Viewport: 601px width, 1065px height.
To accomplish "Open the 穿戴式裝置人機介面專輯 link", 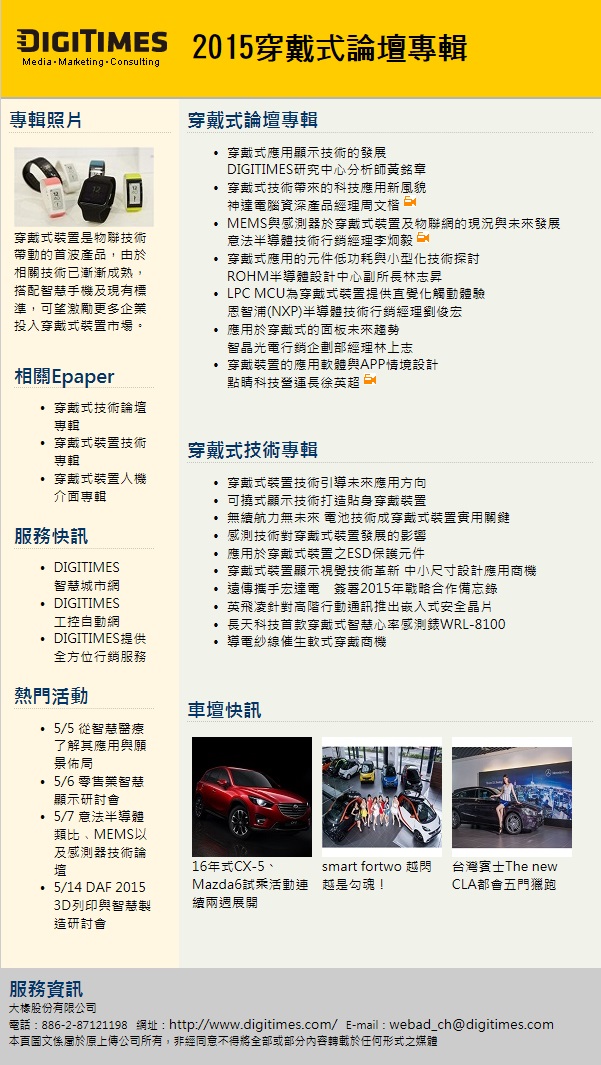I will pos(100,487).
